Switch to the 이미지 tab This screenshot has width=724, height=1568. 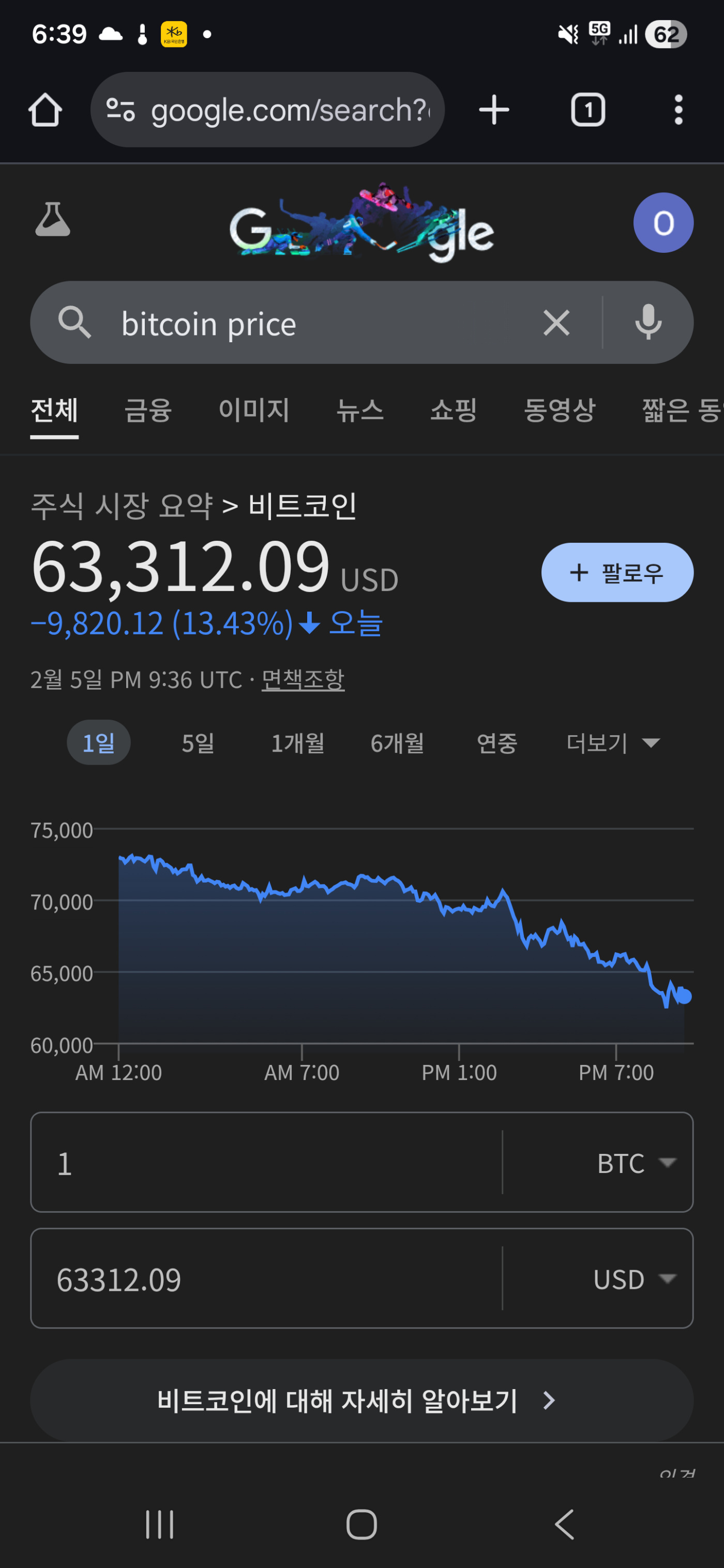tap(254, 409)
